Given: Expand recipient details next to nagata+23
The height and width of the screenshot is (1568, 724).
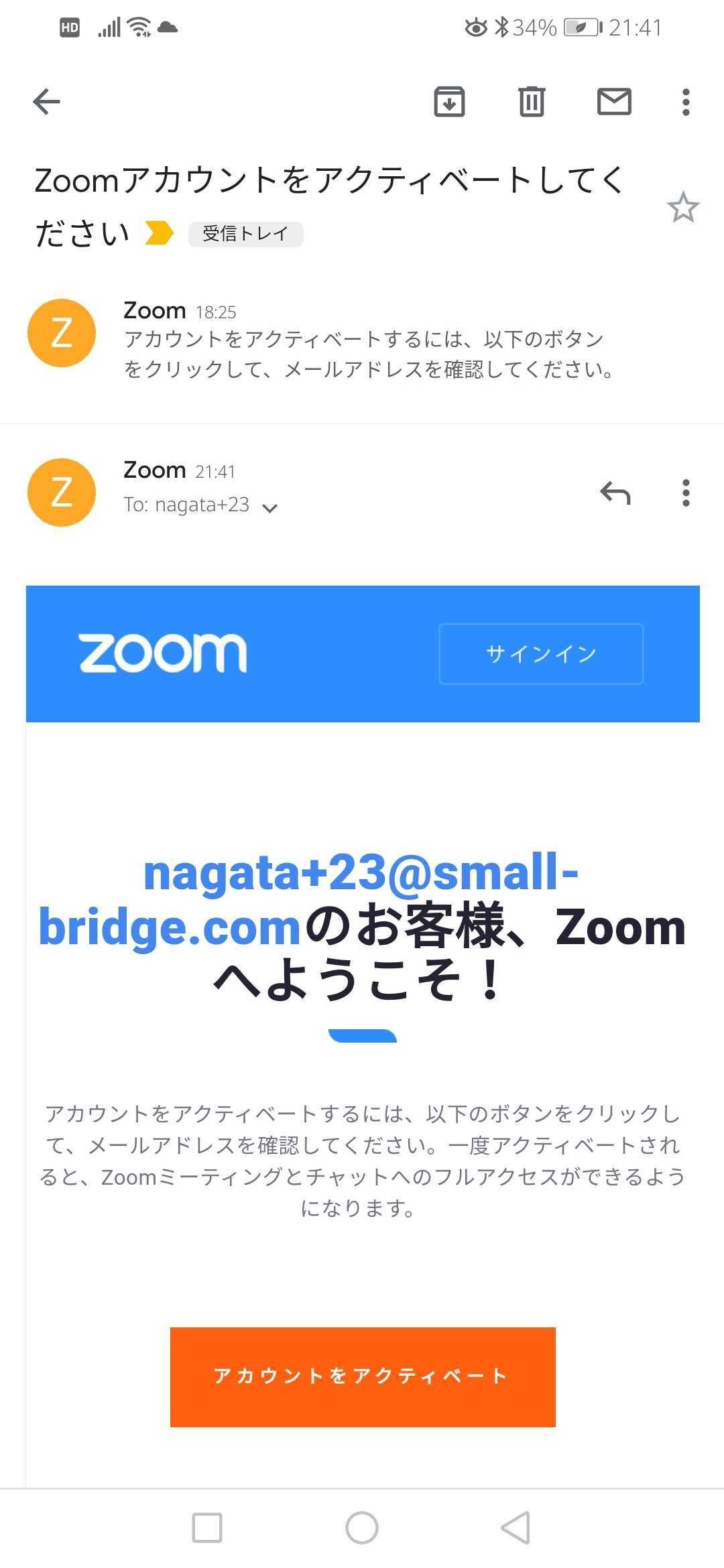Looking at the screenshot, I should tap(270, 508).
